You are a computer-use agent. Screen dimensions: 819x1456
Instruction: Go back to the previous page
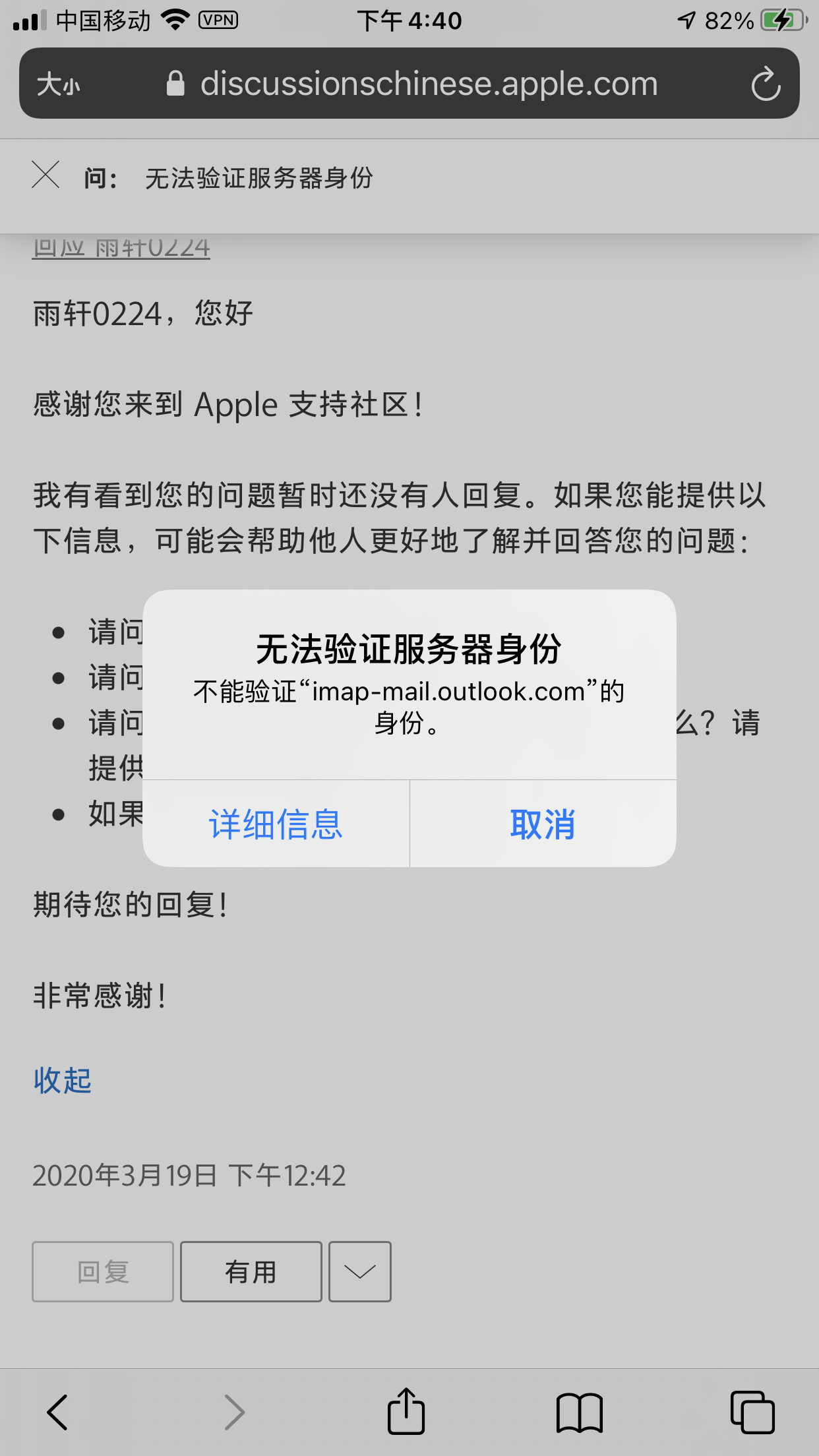click(57, 1412)
